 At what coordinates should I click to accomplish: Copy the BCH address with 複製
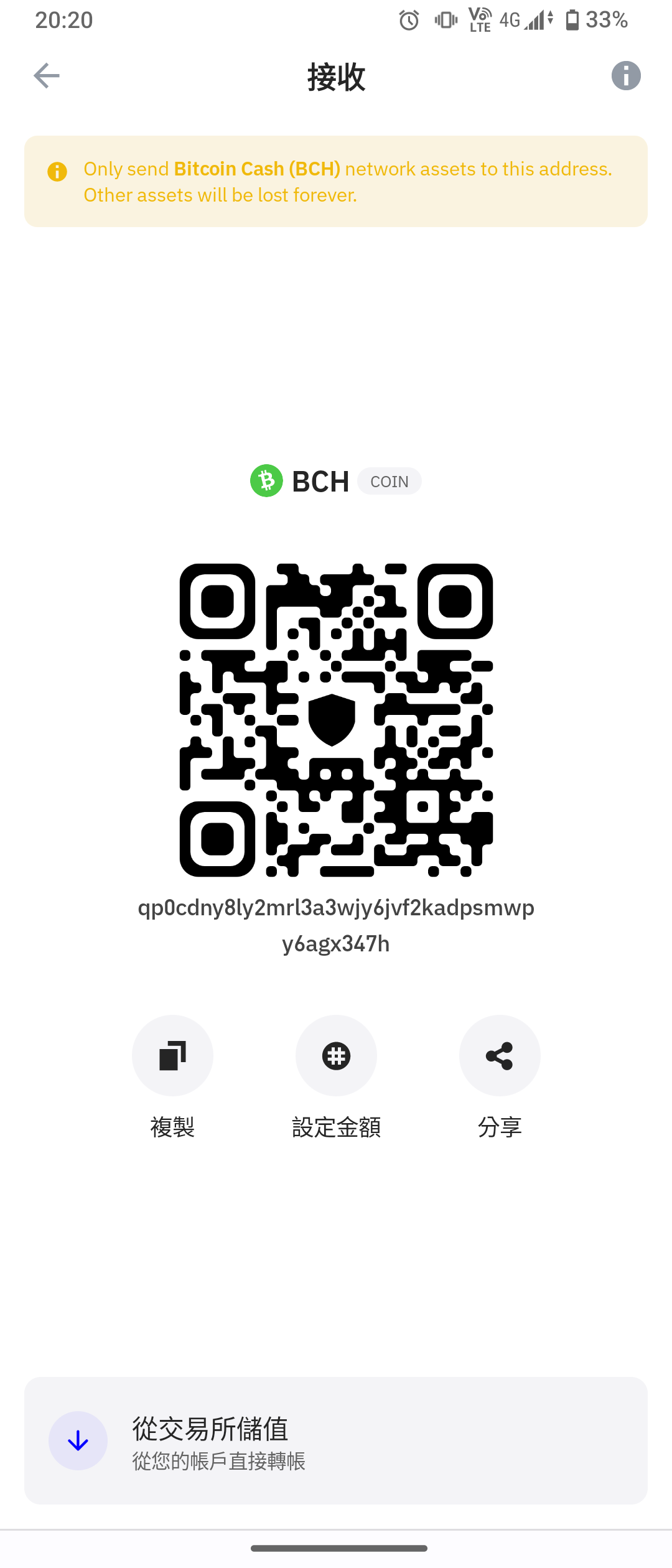(172, 1055)
